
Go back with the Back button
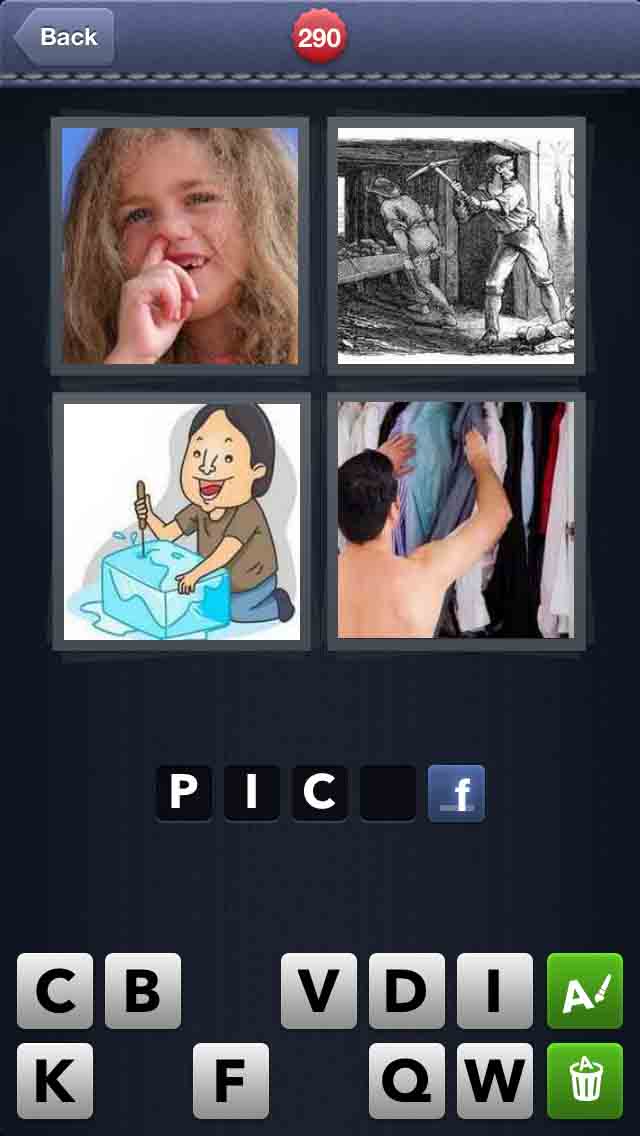pos(63,37)
